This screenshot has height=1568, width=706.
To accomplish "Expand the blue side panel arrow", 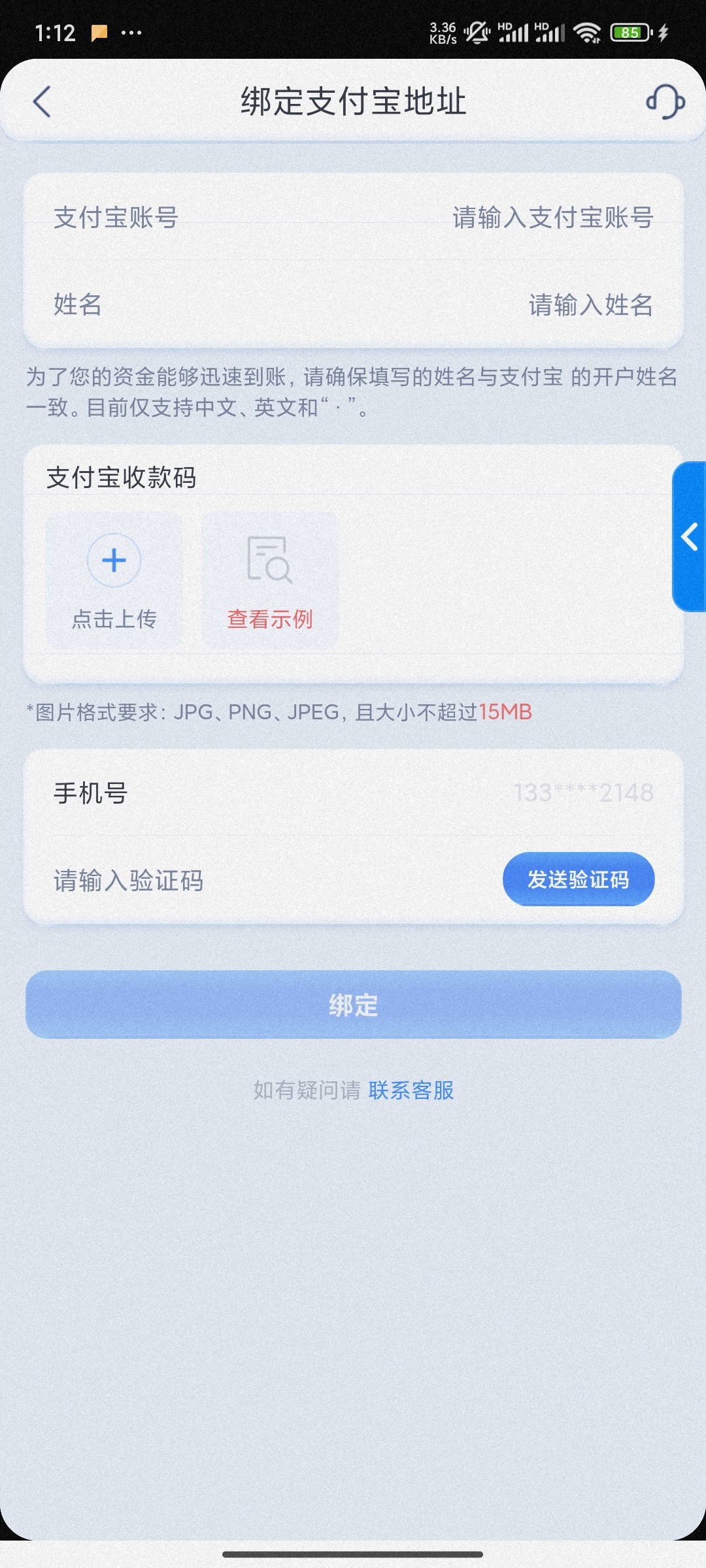I will click(690, 537).
